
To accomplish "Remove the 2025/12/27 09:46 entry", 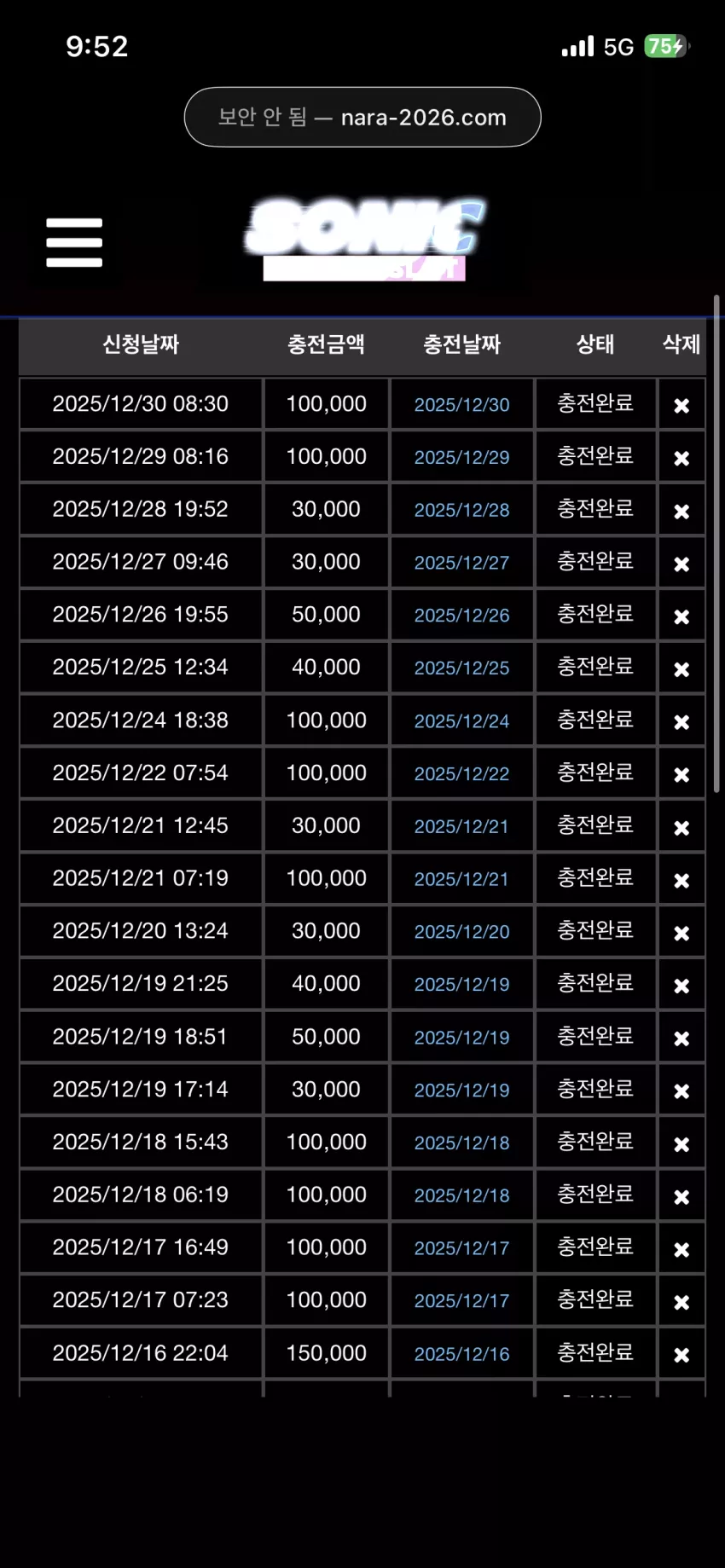I will click(681, 564).
